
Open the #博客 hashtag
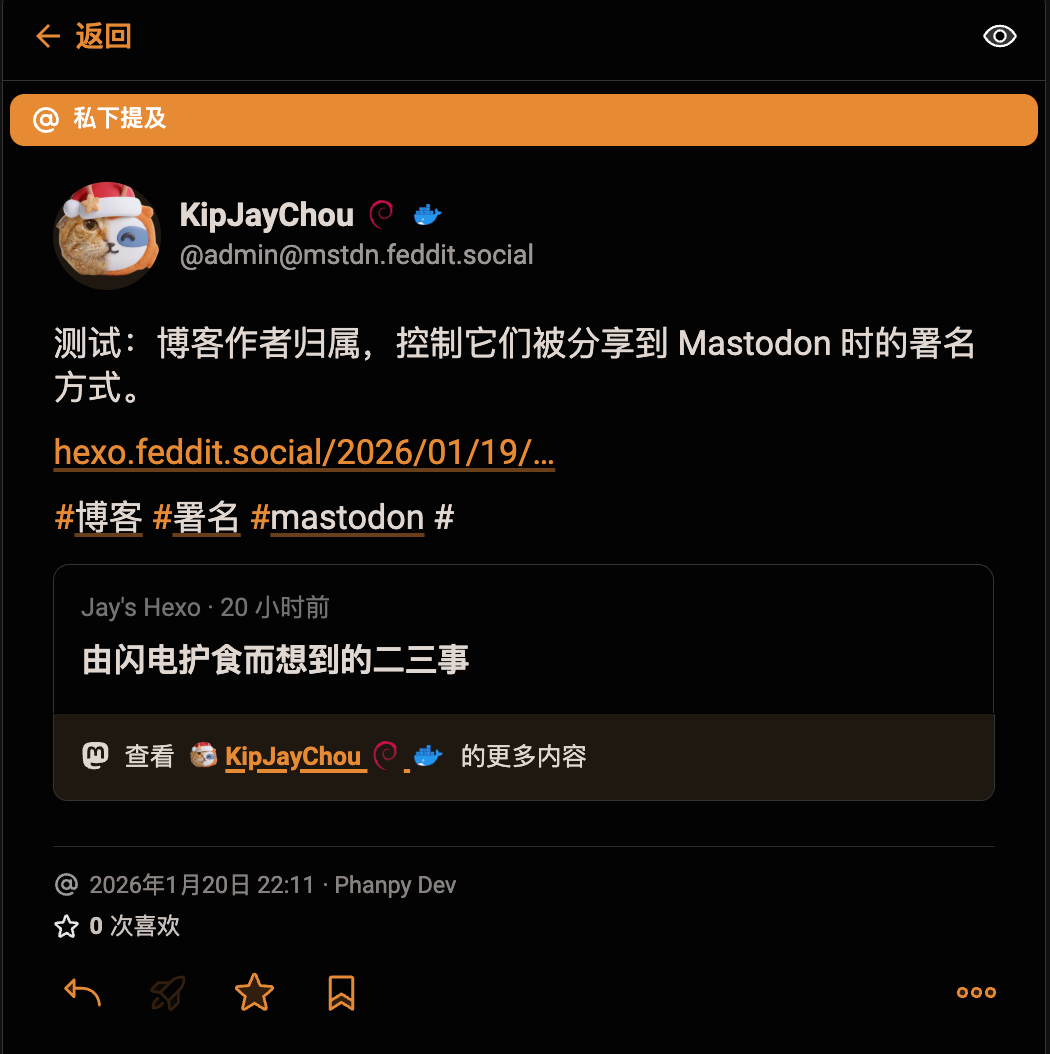(x=98, y=518)
